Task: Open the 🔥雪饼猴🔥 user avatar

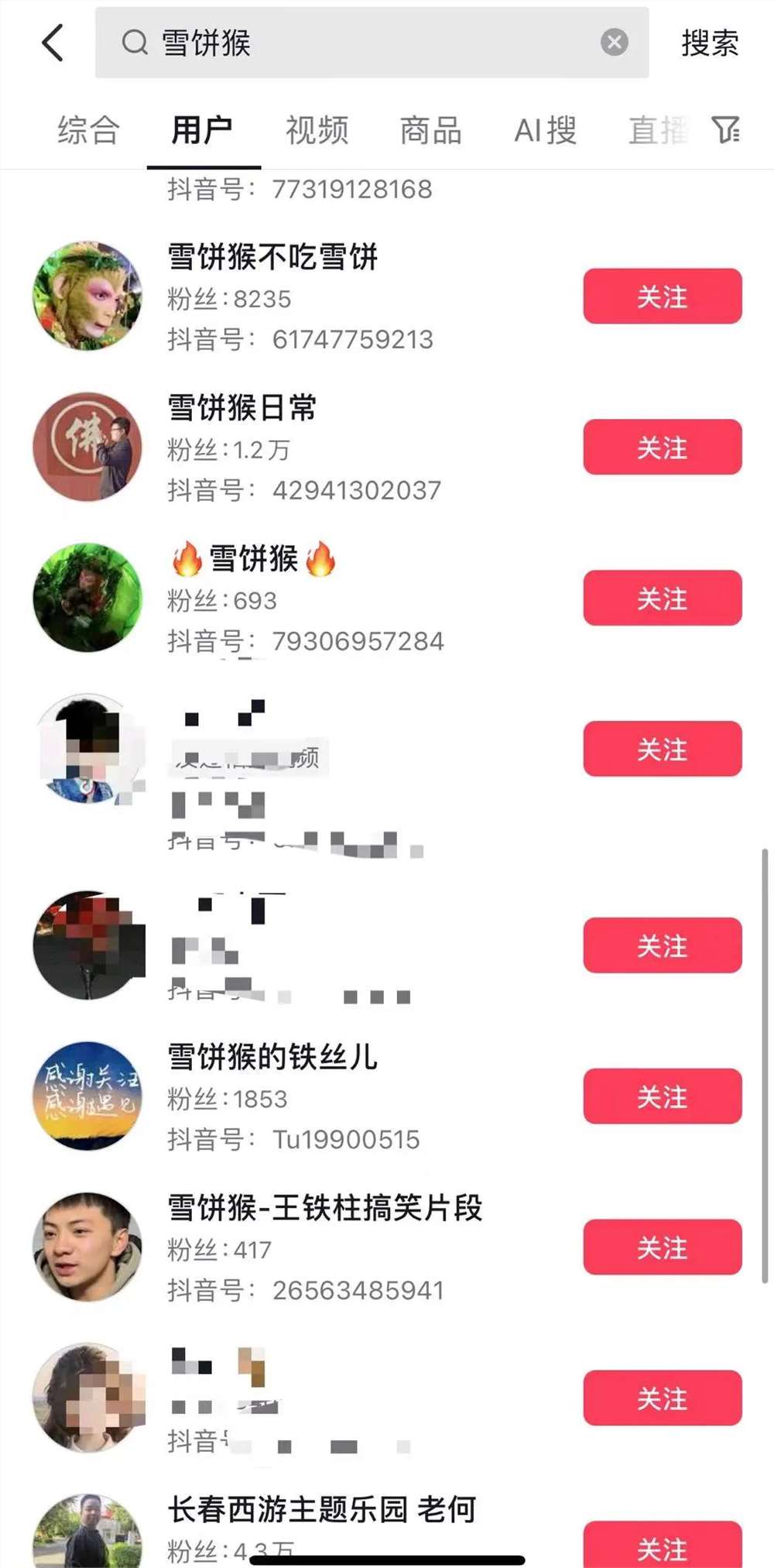Action: (87, 596)
